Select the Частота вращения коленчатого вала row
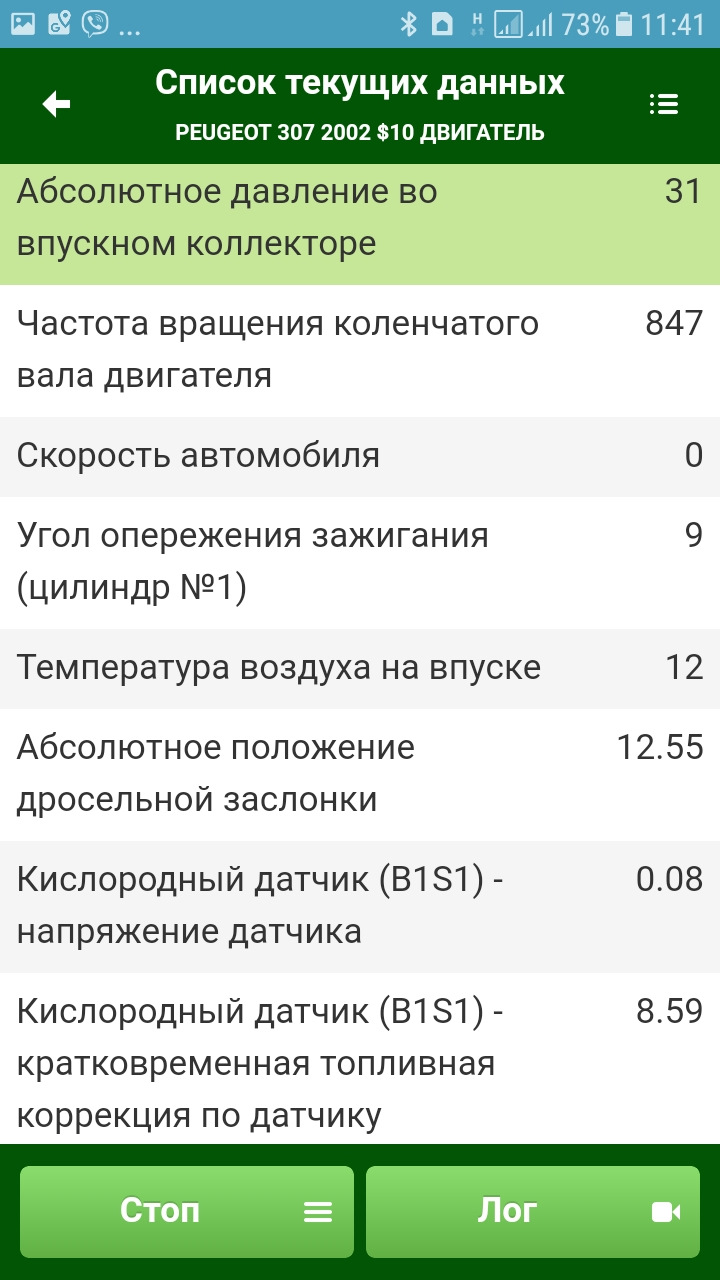 (360, 350)
